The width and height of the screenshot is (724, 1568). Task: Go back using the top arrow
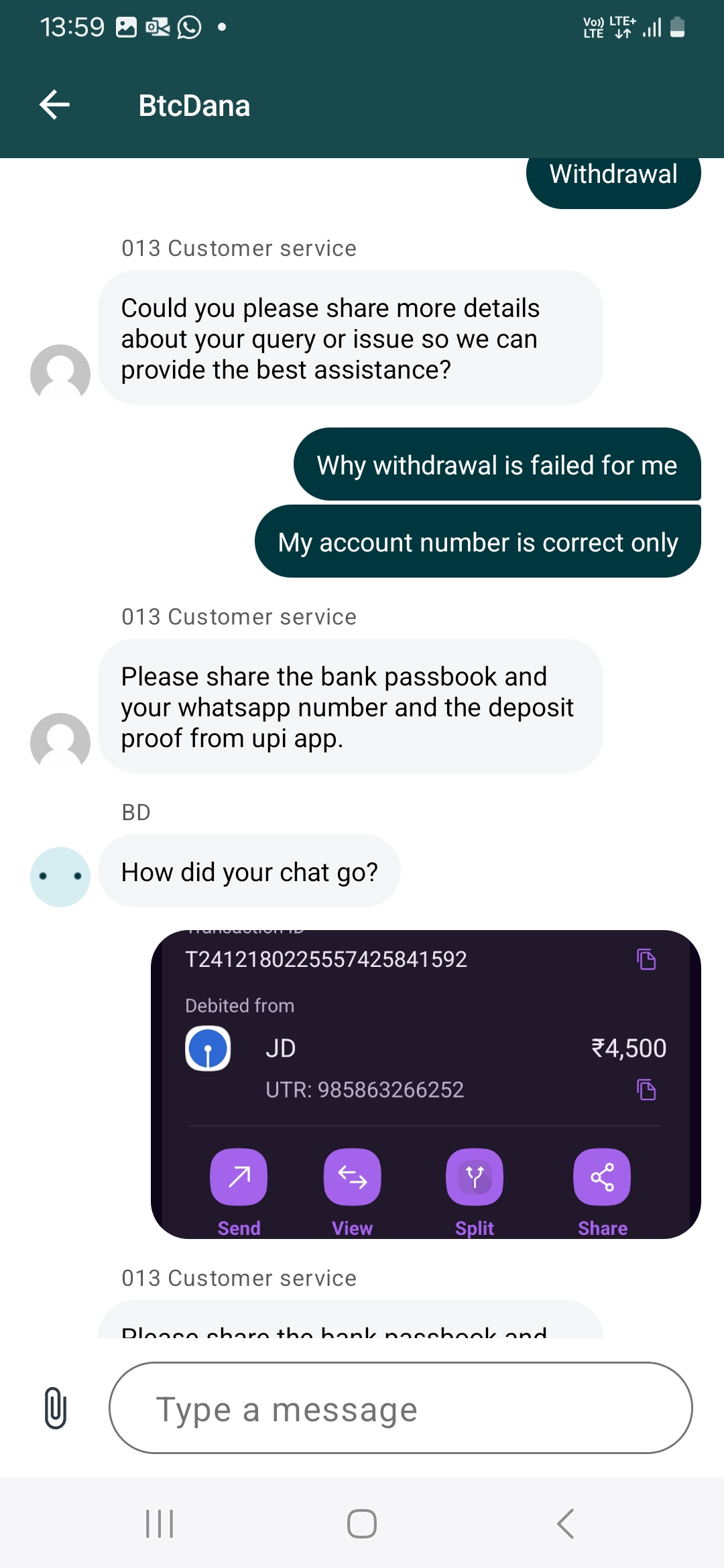(55, 105)
